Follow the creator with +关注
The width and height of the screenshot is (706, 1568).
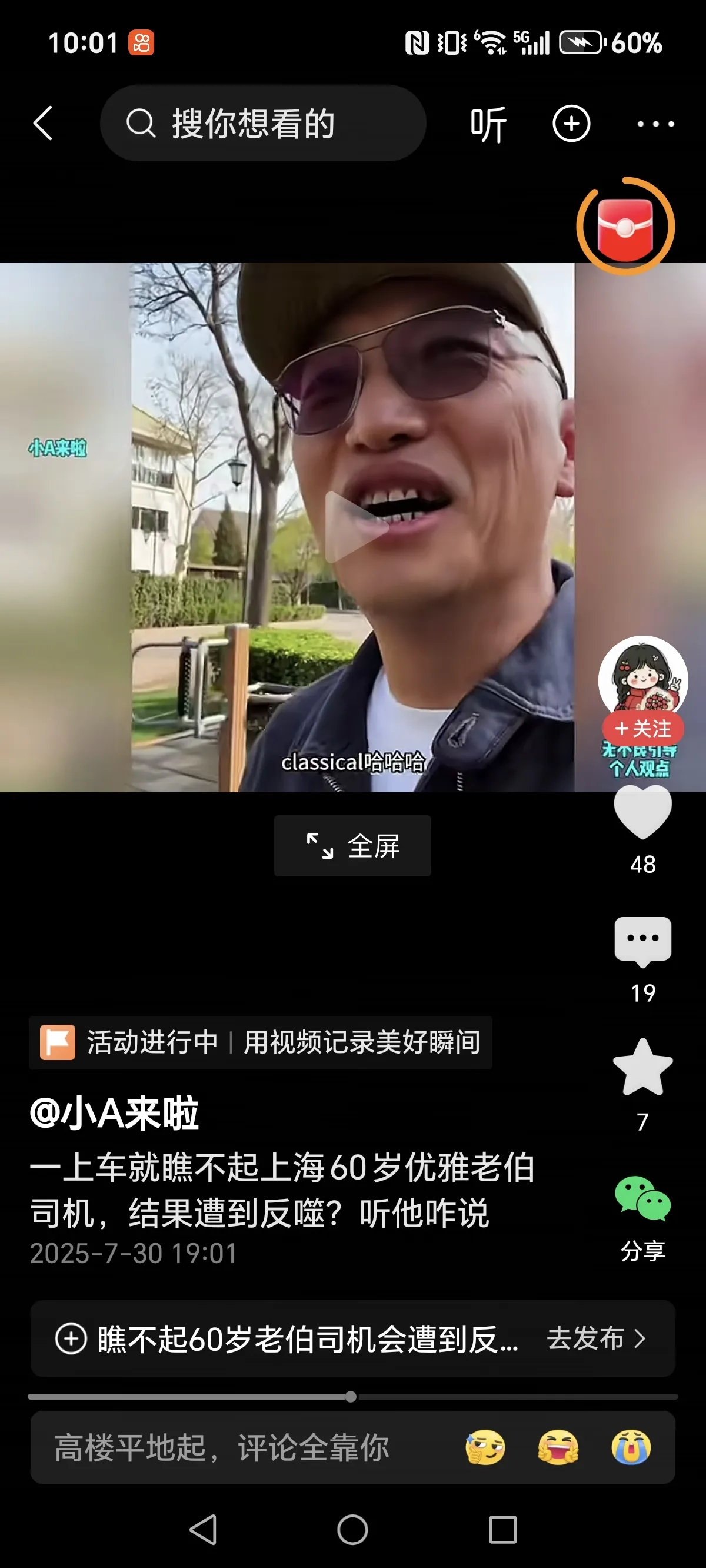[642, 728]
